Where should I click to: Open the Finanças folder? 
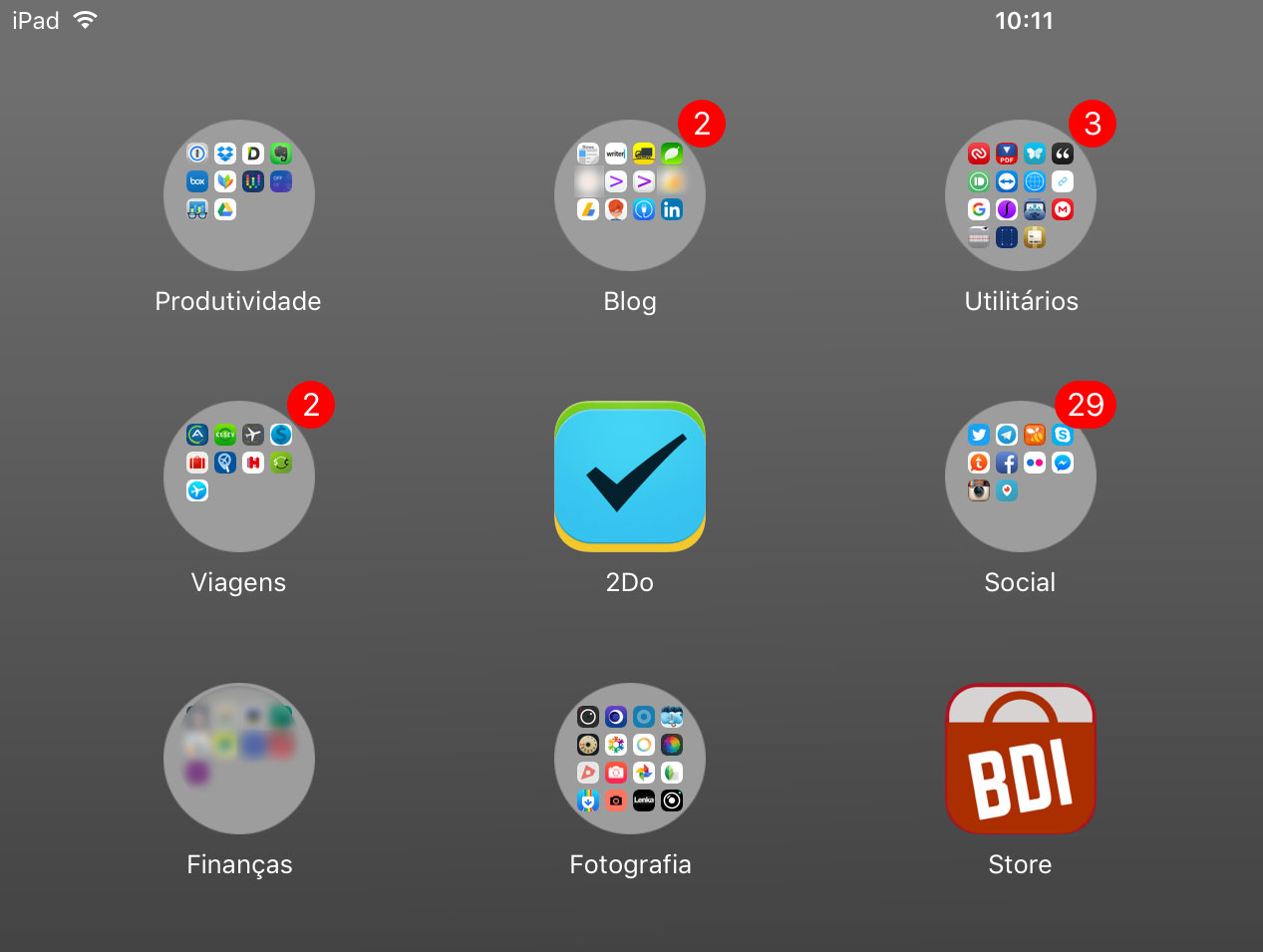click(239, 759)
